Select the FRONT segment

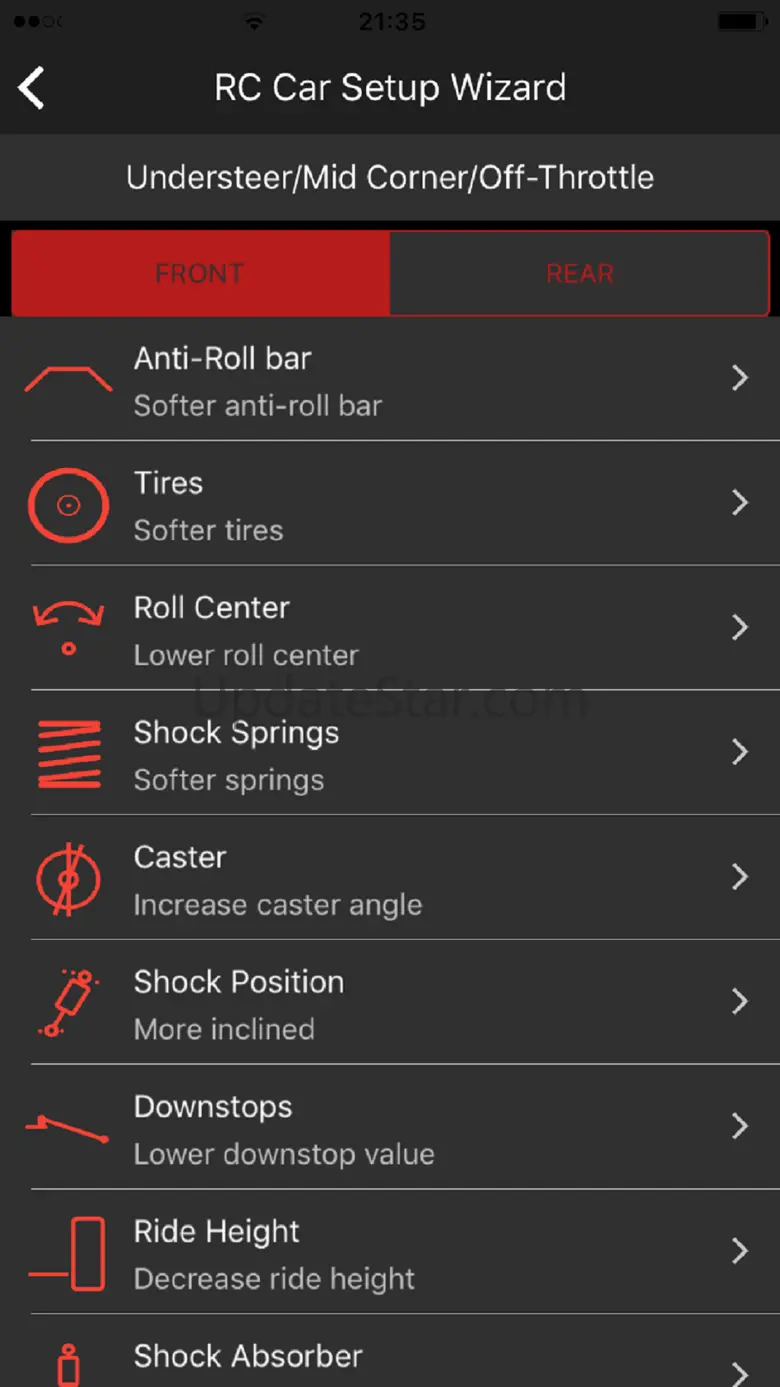[200, 274]
